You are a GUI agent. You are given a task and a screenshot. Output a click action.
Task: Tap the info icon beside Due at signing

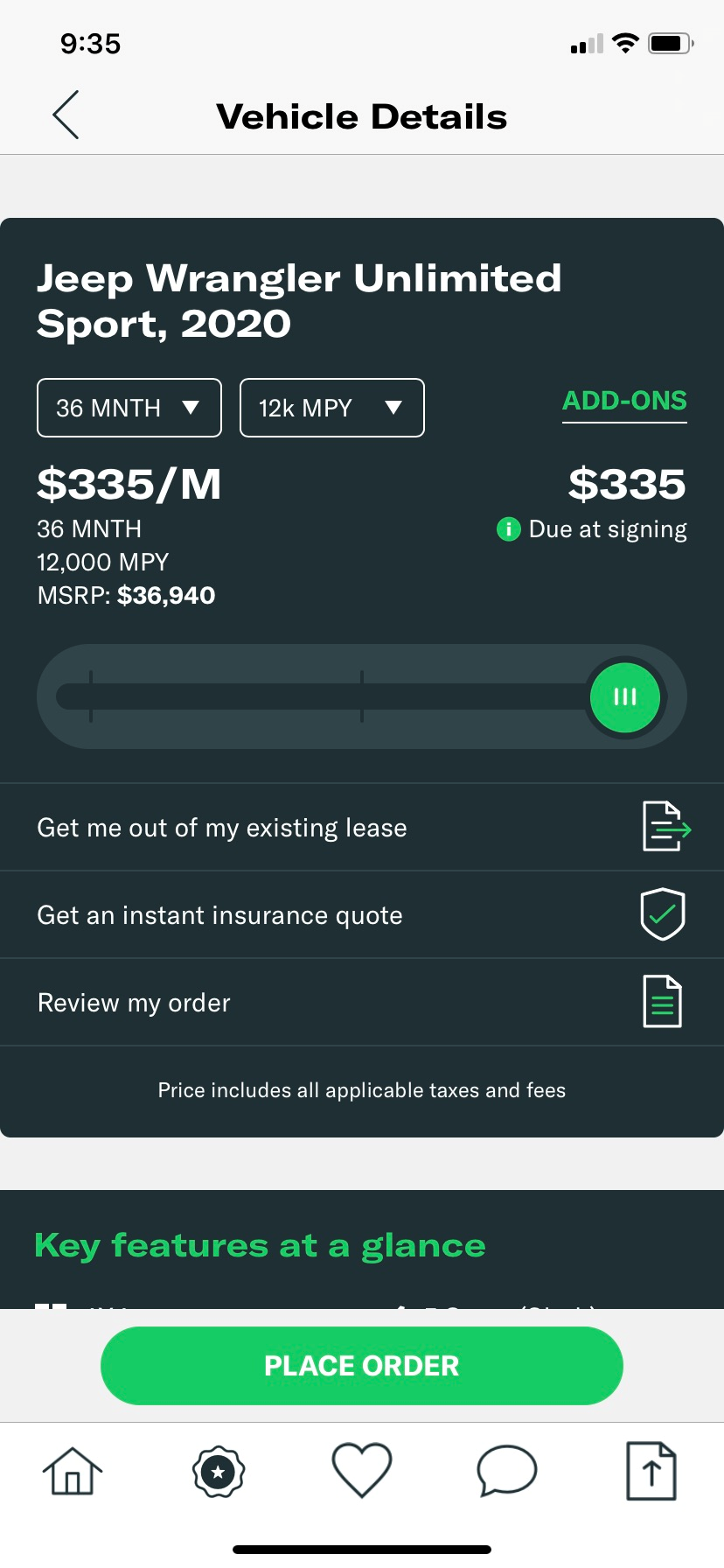508,529
